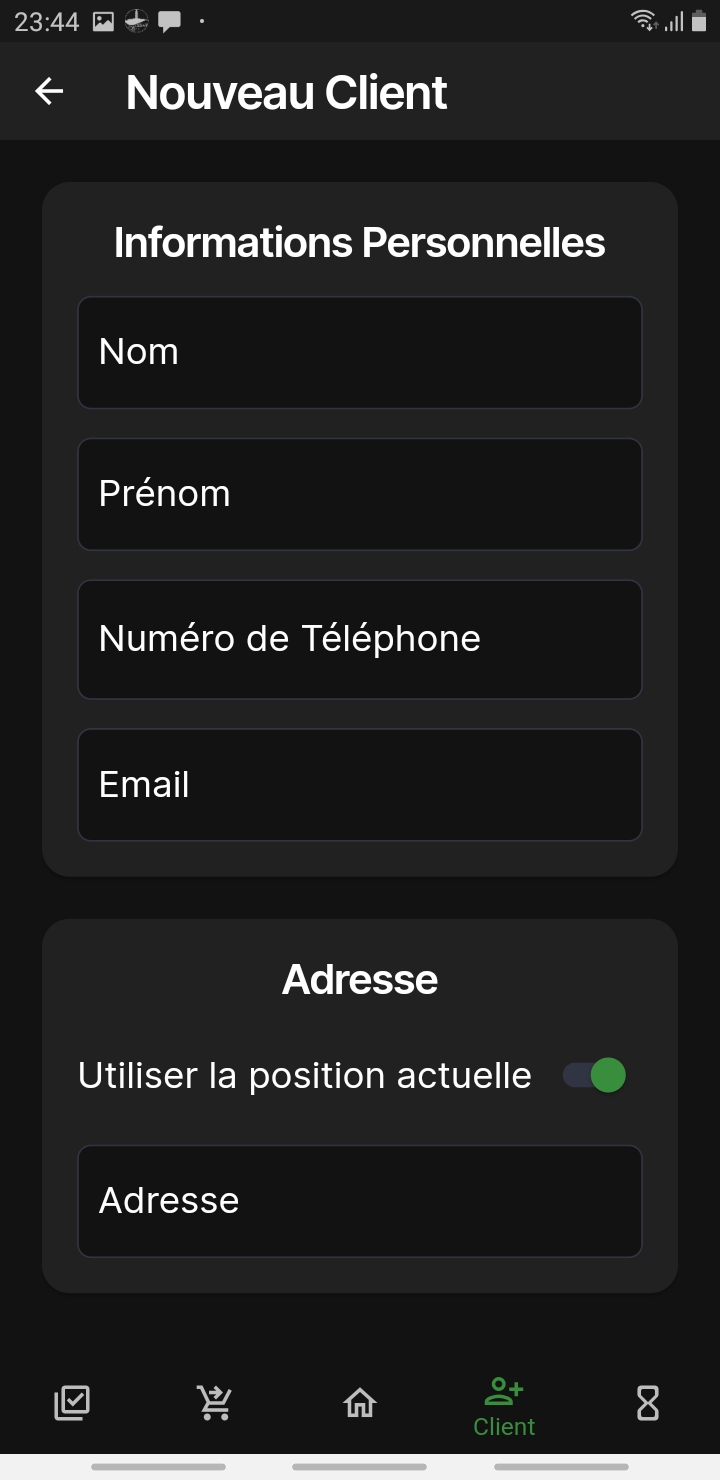720x1480 pixels.
Task: Disable 'Utiliser la position actuelle'
Action: tap(592, 1074)
